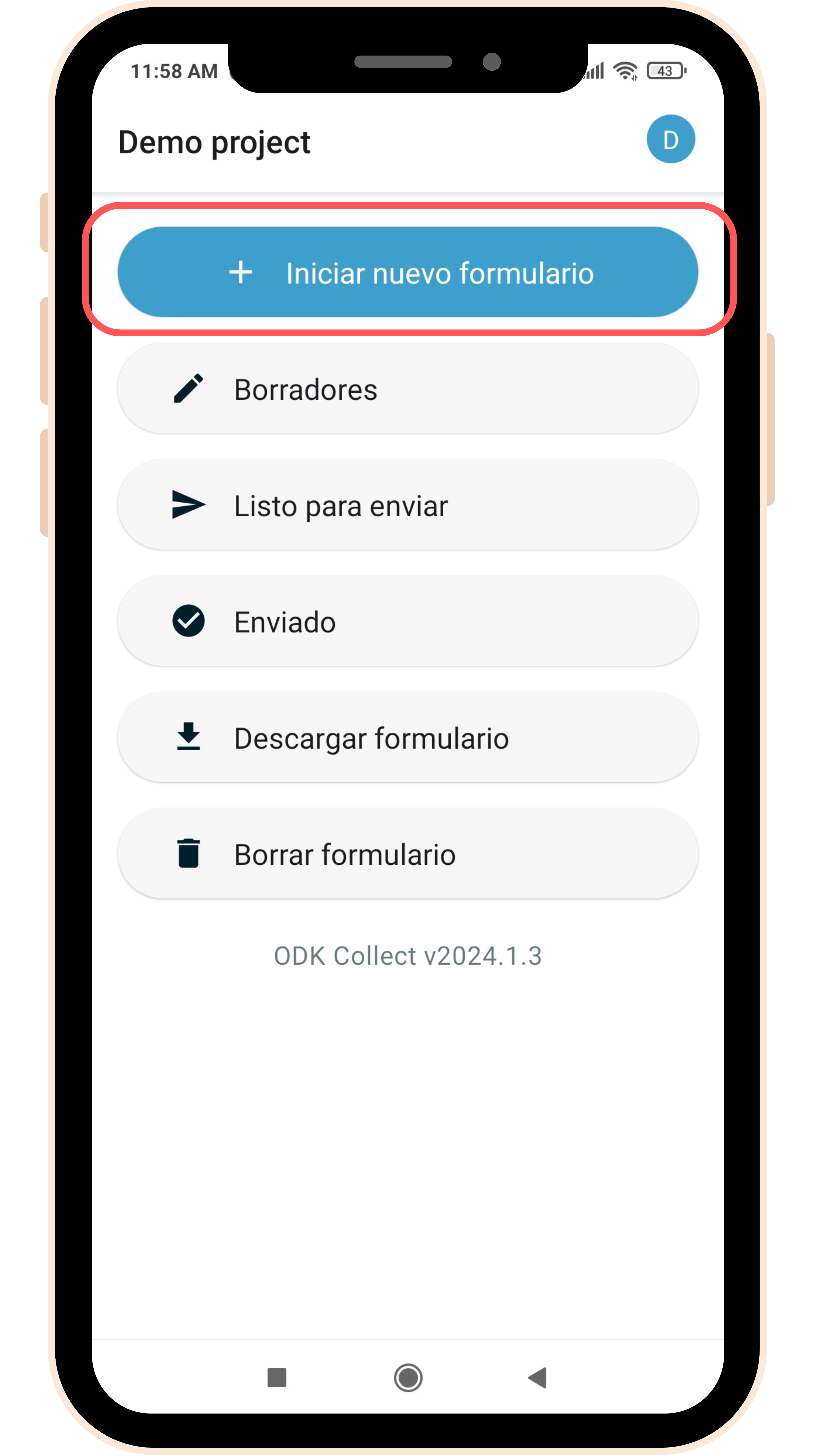The height and width of the screenshot is (1456, 819).
Task: Open the Borradores drafts list
Action: 407,389
